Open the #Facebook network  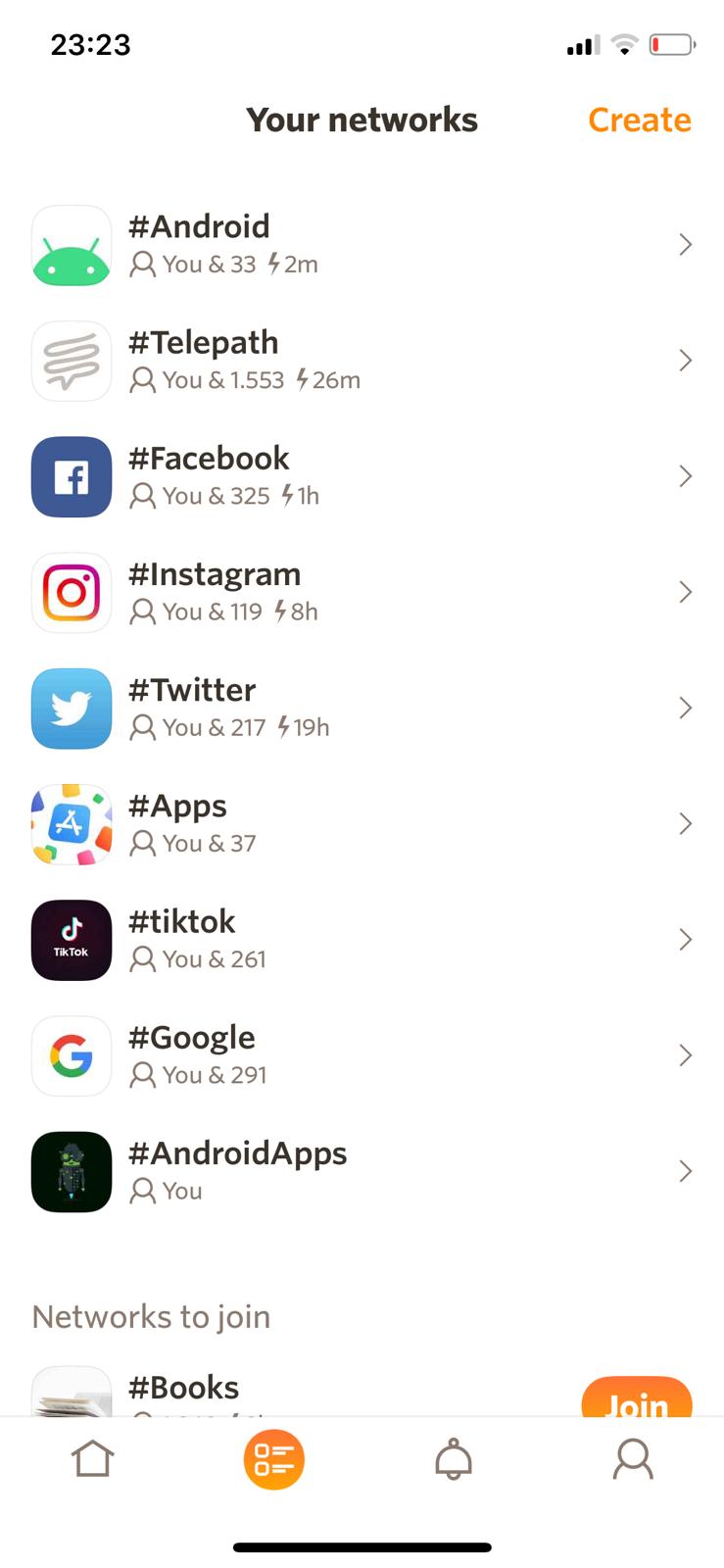tap(362, 476)
